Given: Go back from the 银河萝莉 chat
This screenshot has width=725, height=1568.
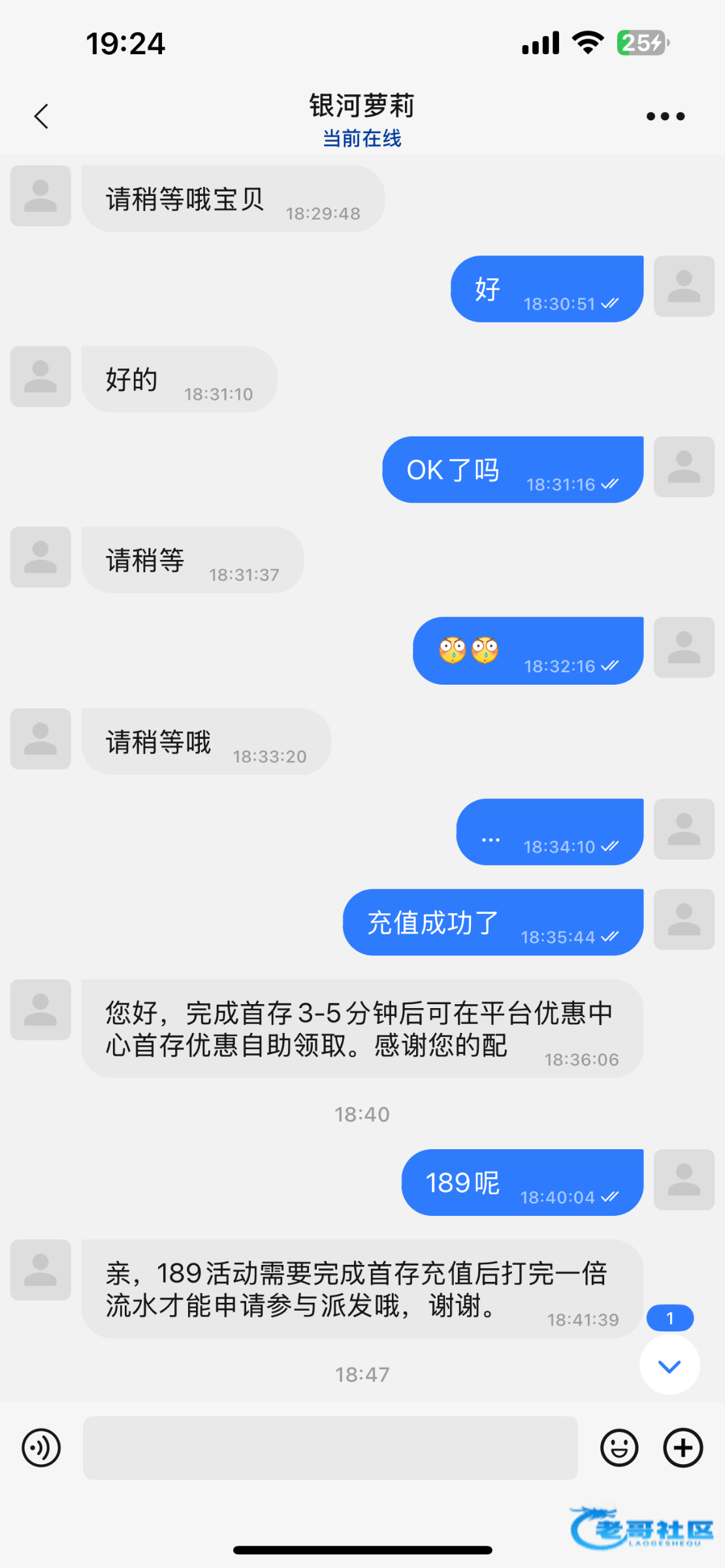Looking at the screenshot, I should pos(41,116).
